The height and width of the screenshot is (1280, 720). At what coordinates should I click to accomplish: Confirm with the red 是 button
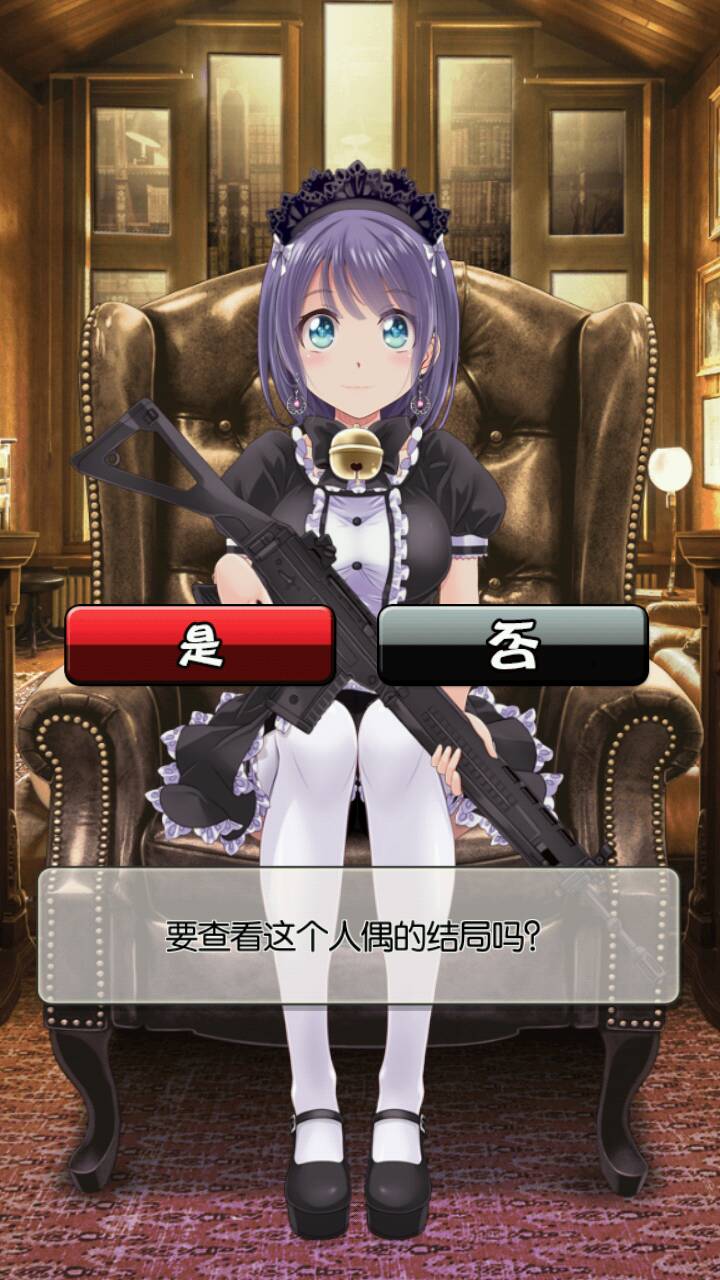click(200, 645)
